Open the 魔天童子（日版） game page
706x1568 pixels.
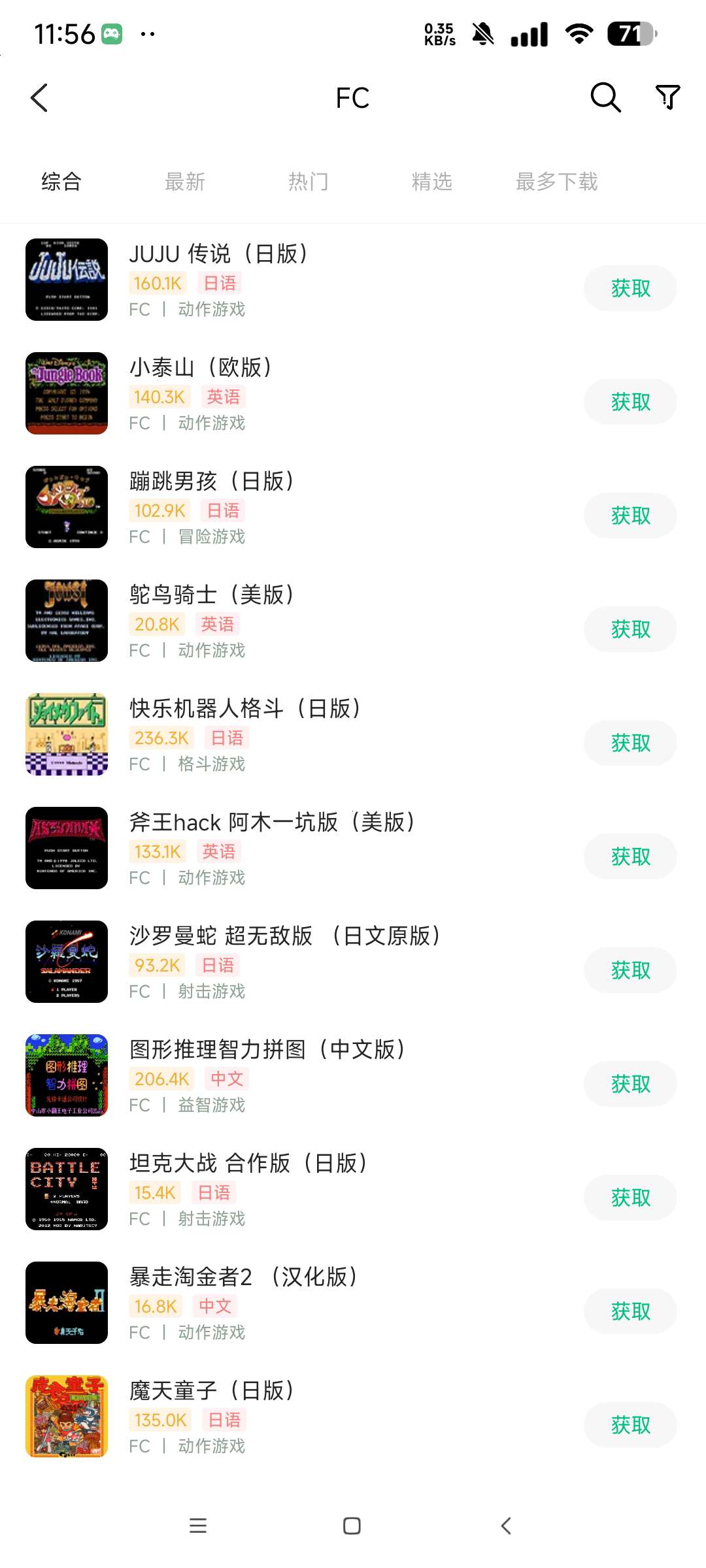[212, 1391]
